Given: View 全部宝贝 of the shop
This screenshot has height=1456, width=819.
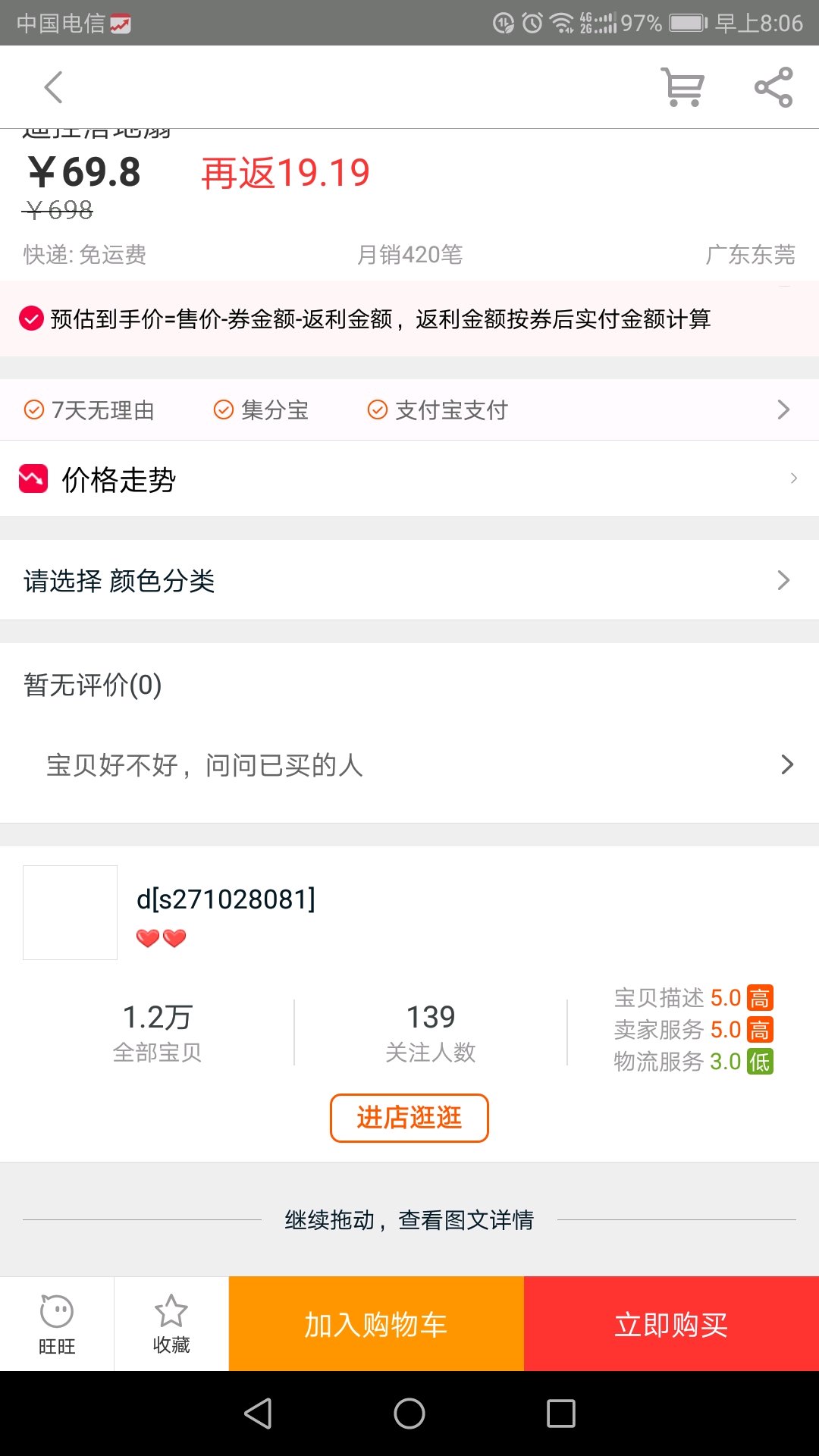Looking at the screenshot, I should point(157,1031).
